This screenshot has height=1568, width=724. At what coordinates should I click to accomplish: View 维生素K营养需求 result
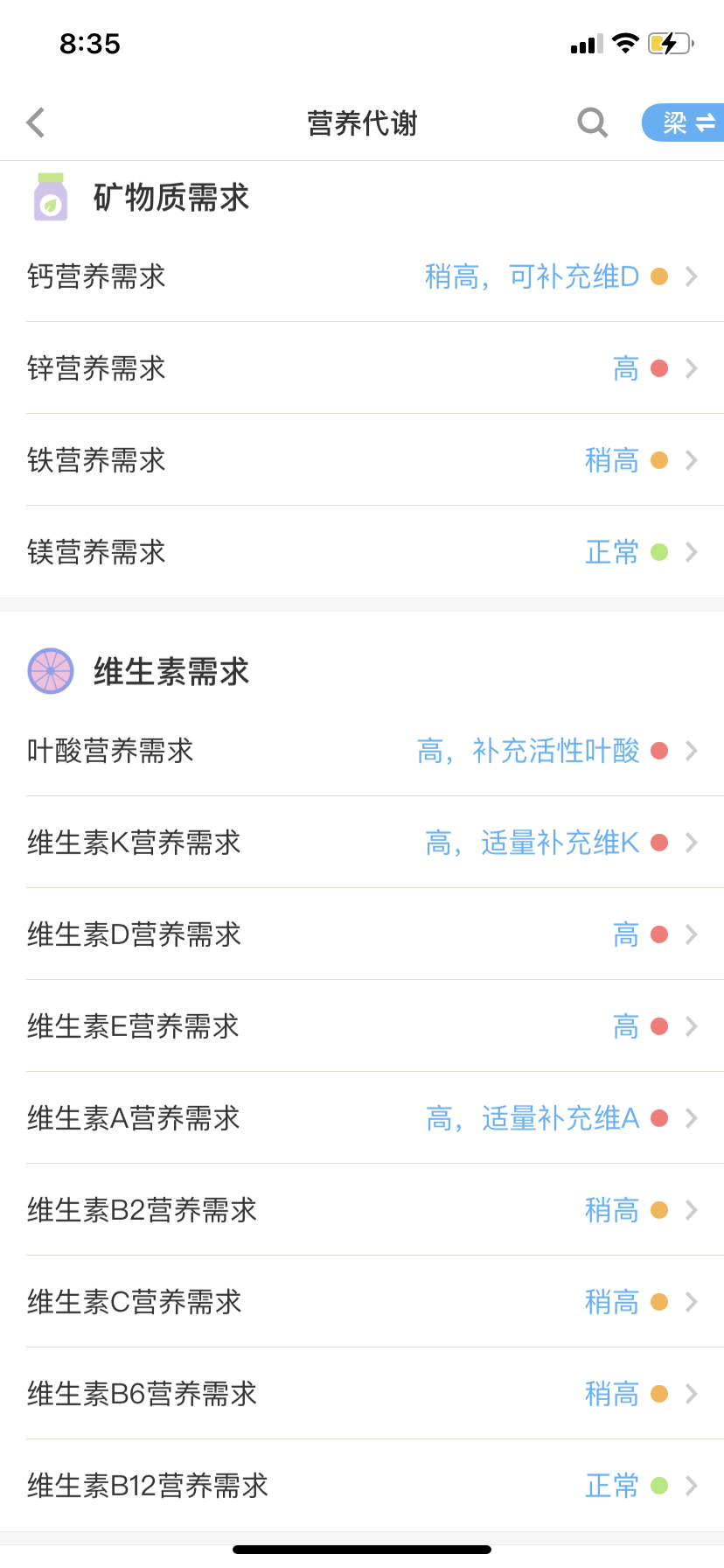[x=362, y=843]
